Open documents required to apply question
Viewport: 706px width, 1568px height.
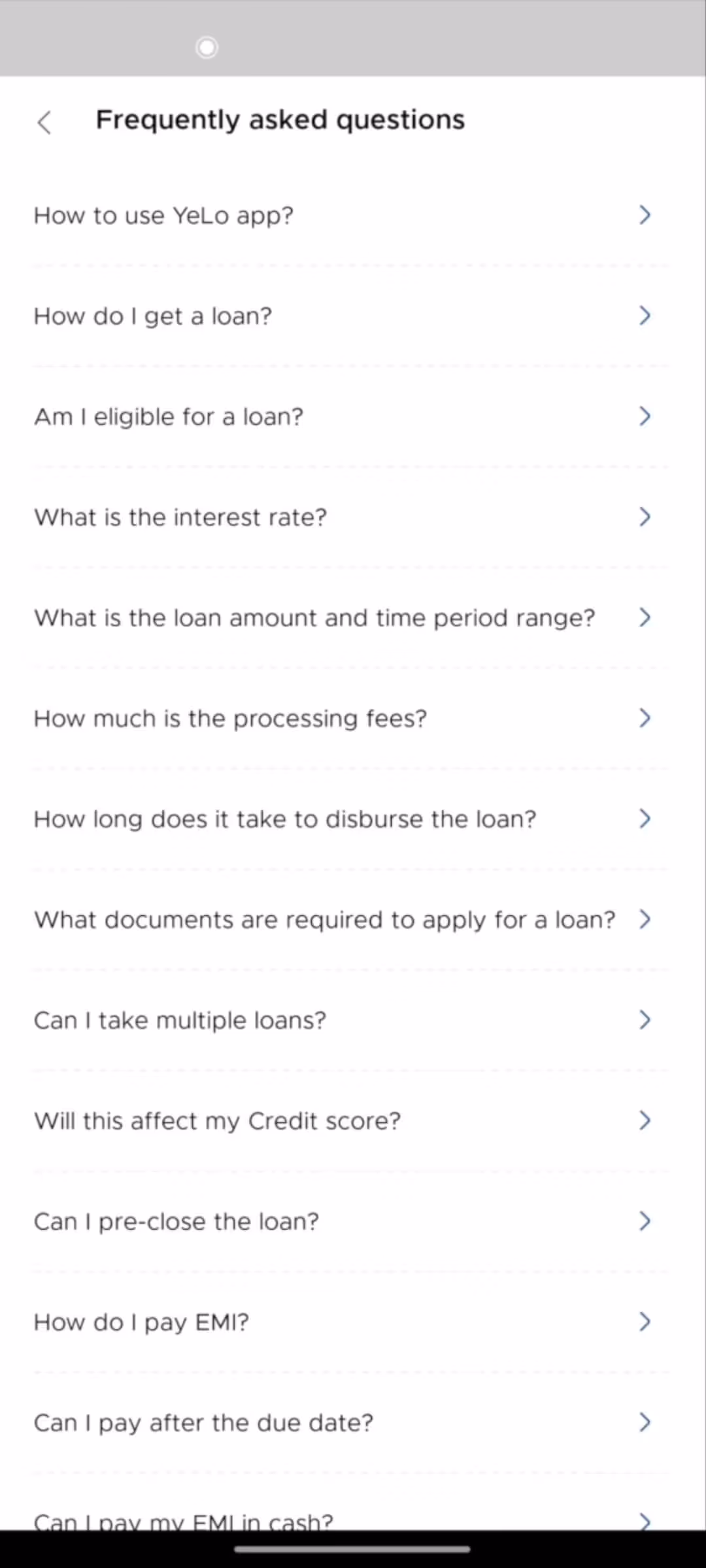(352, 920)
